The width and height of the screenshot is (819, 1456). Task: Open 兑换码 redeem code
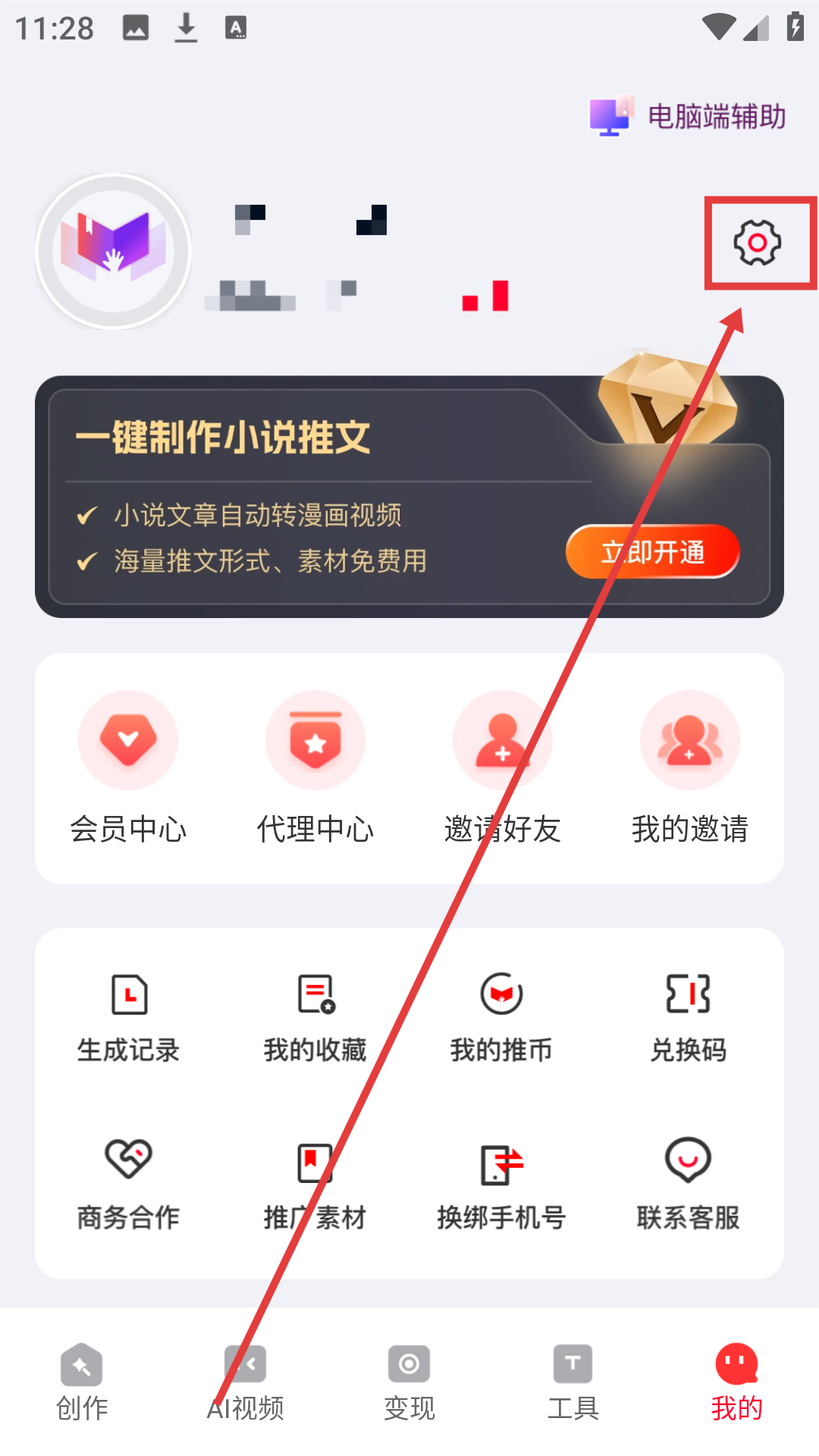[689, 1017]
